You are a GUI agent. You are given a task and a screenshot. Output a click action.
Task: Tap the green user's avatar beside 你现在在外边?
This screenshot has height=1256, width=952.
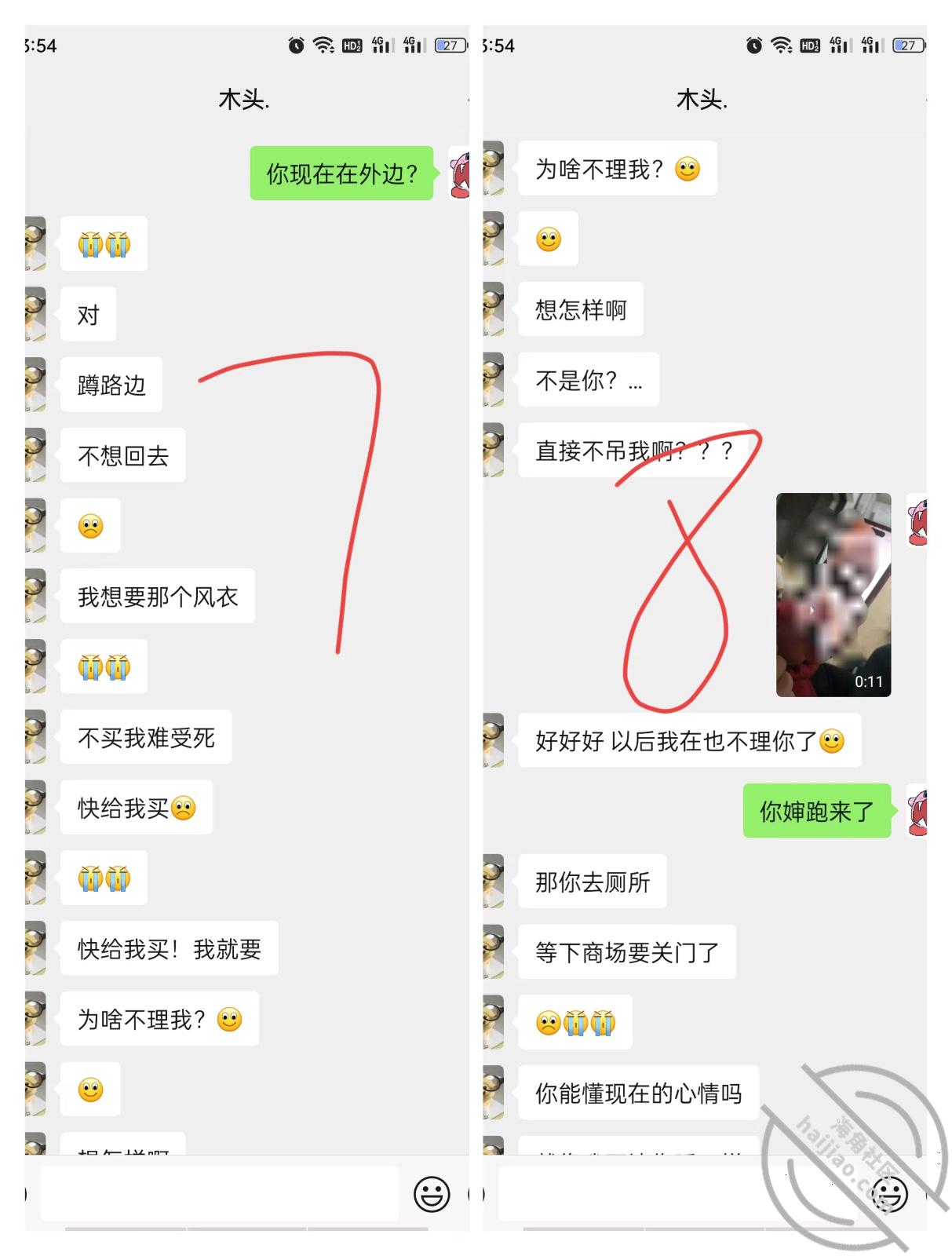click(x=458, y=174)
